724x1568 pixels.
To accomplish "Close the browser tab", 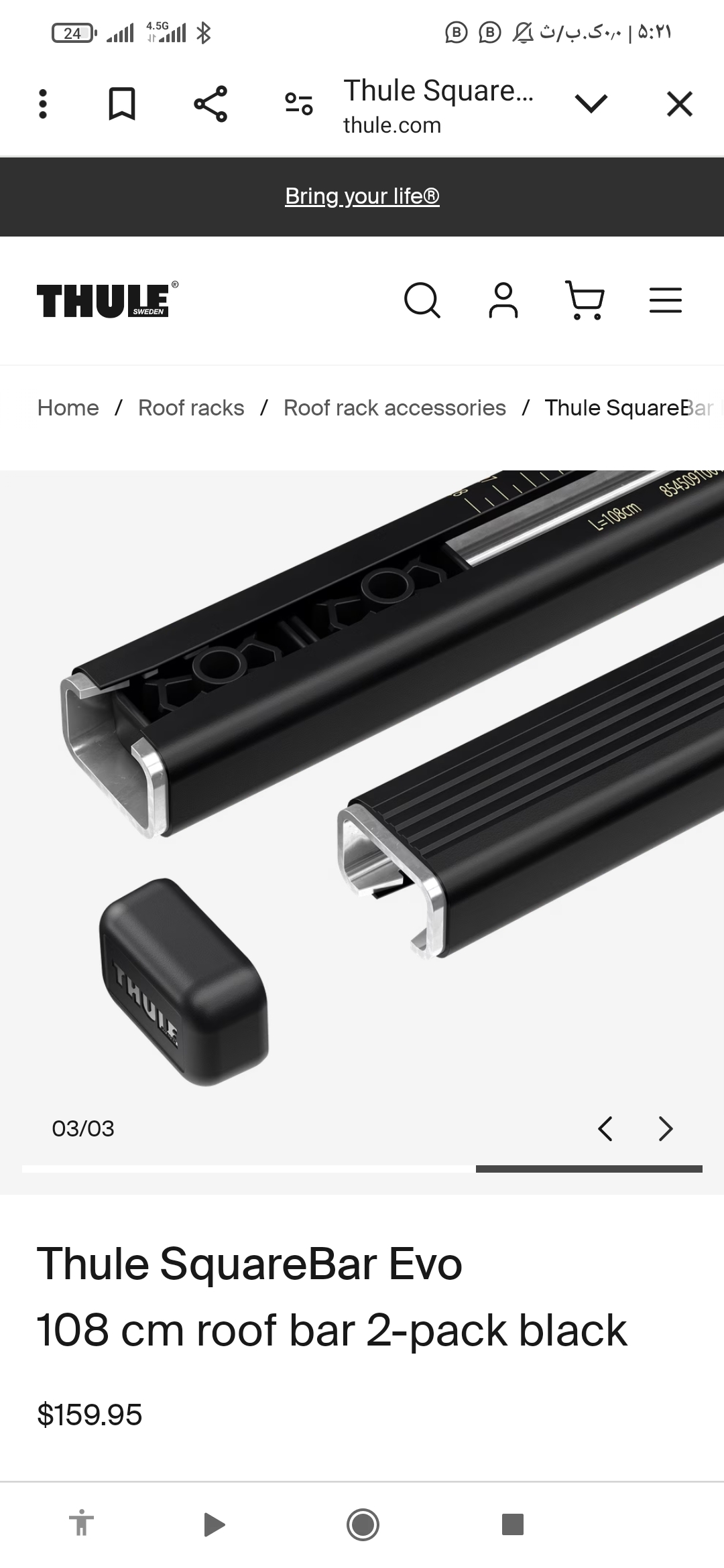I will pyautogui.click(x=679, y=104).
